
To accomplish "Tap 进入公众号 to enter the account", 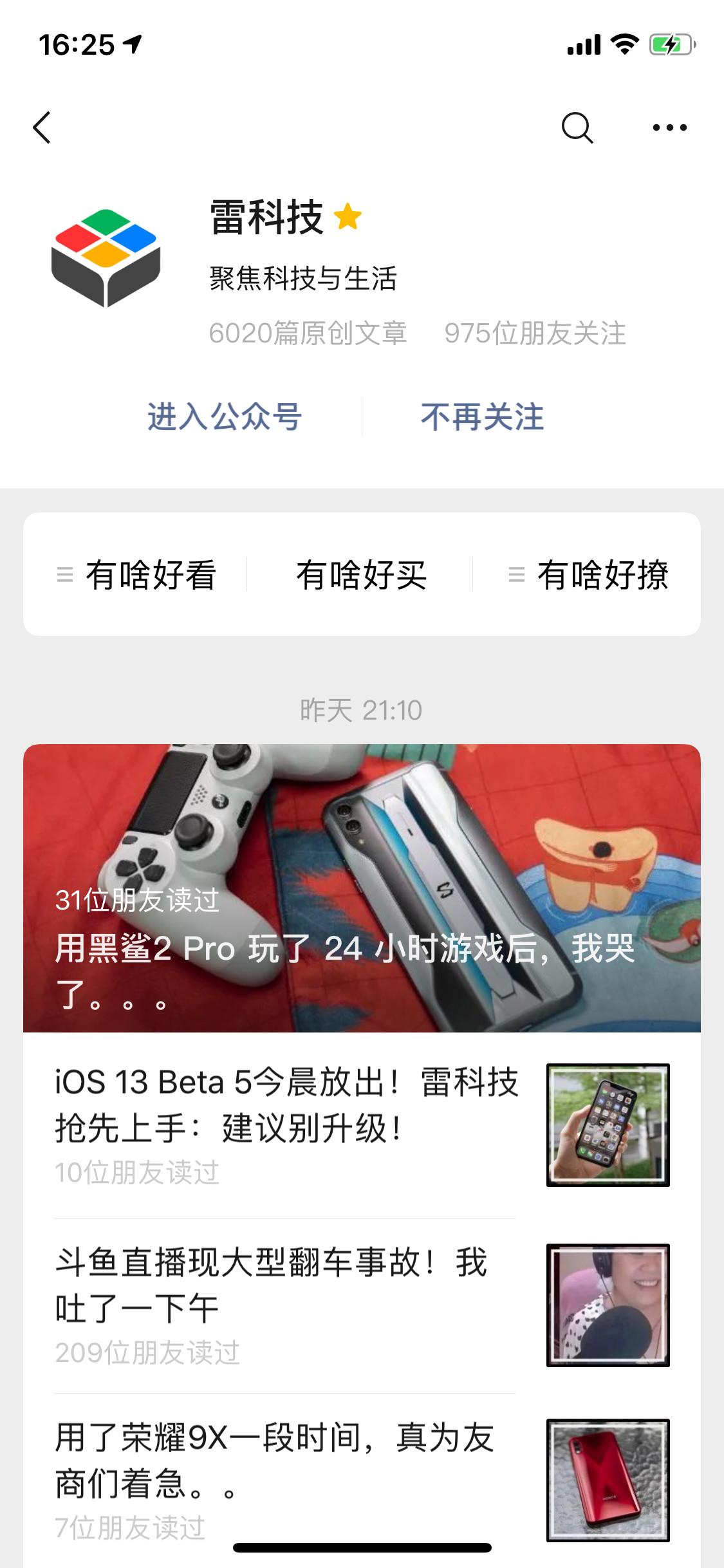I will (x=225, y=416).
